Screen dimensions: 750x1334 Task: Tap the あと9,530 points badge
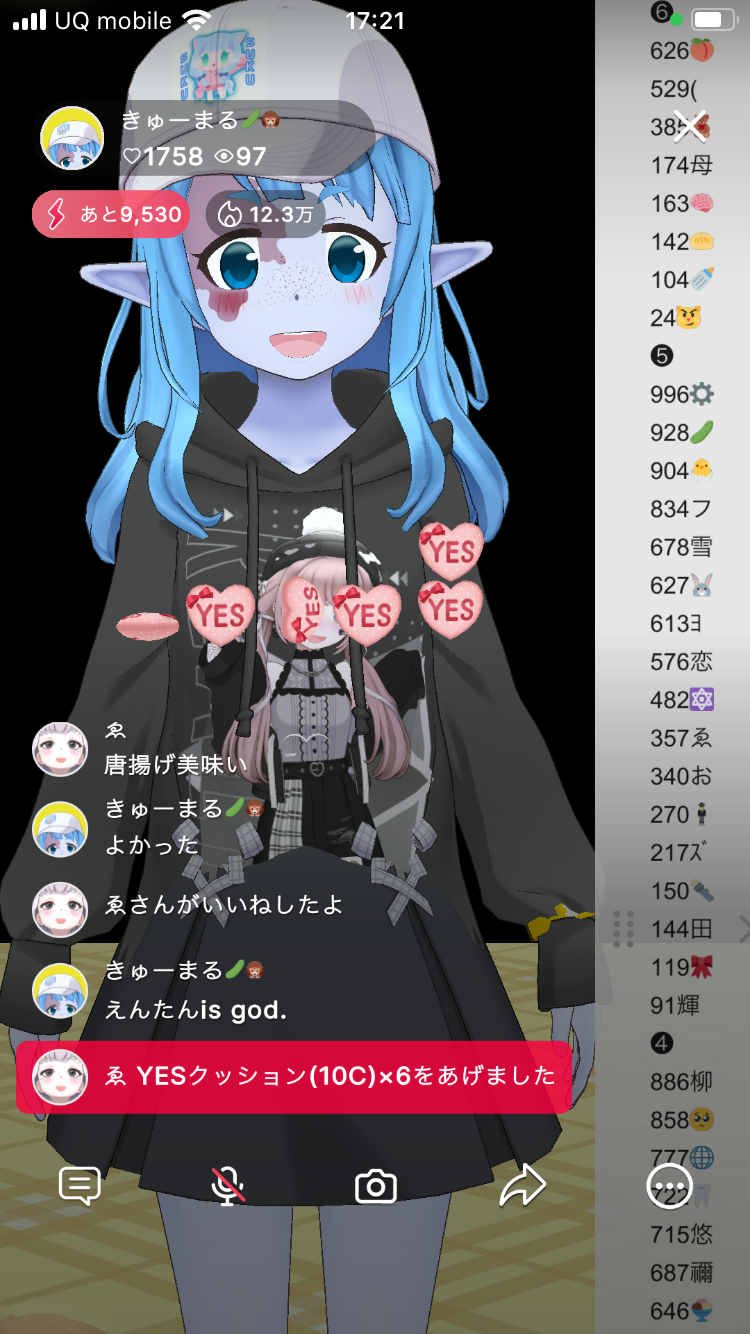111,214
